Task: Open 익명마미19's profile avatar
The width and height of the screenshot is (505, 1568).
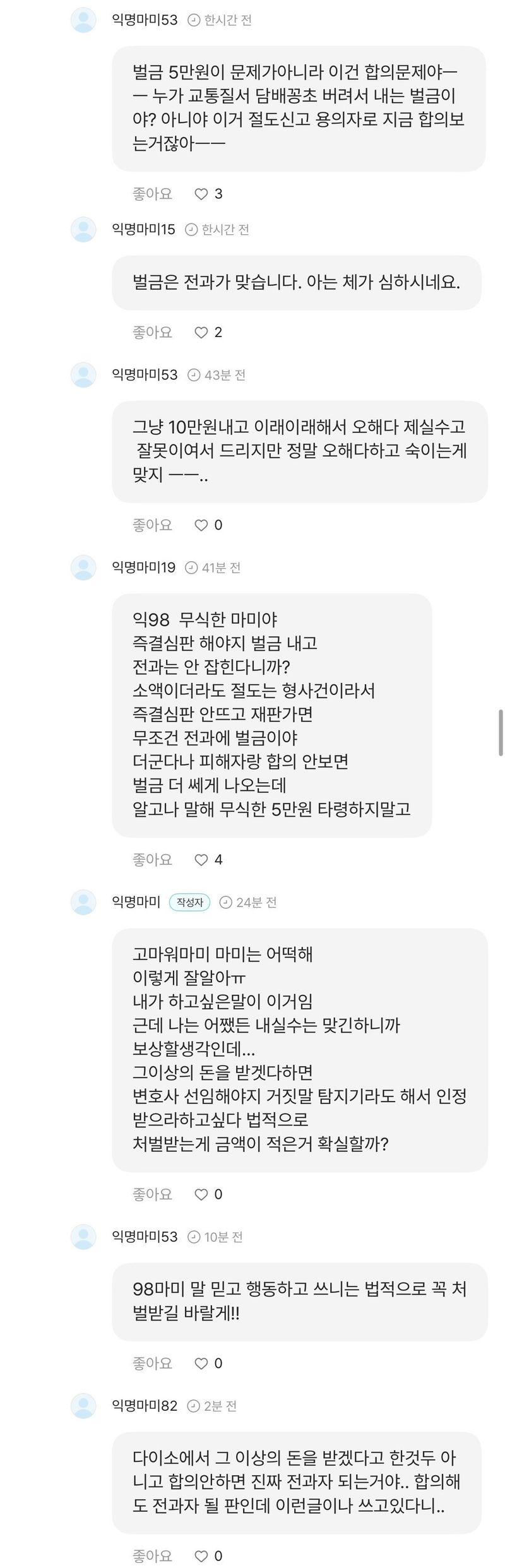Action: click(83, 567)
